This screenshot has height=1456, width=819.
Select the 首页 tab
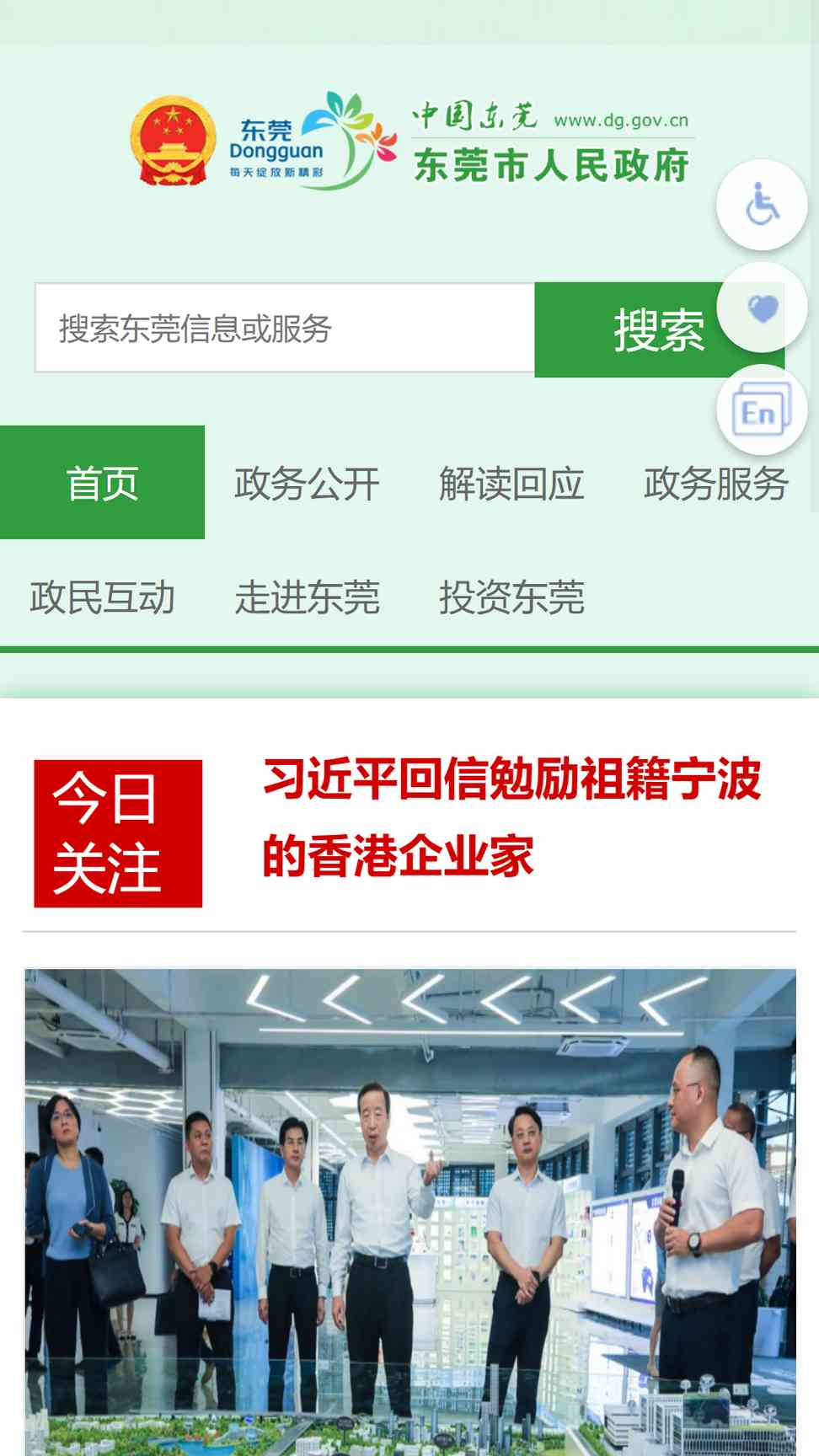click(102, 483)
